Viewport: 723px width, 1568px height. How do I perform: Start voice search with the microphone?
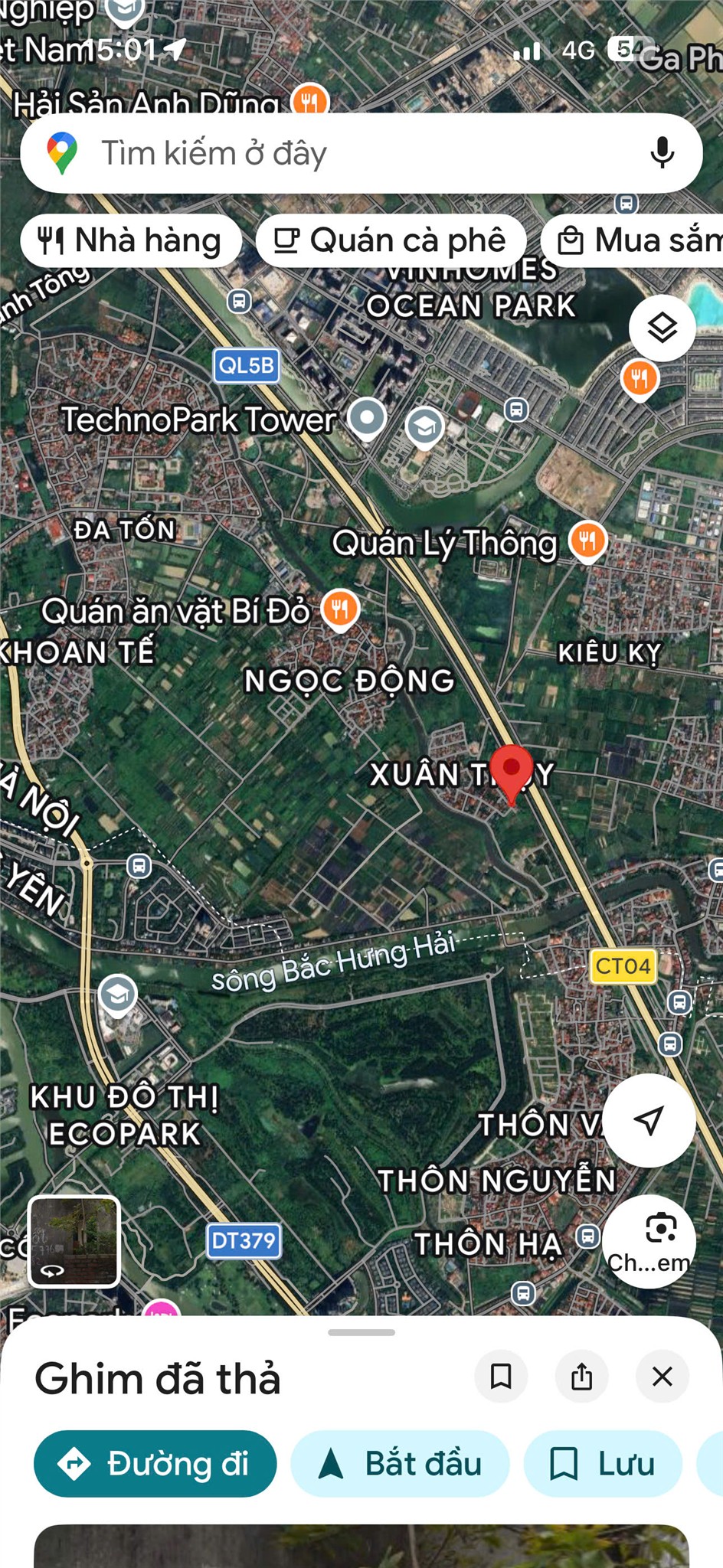pyautogui.click(x=662, y=153)
